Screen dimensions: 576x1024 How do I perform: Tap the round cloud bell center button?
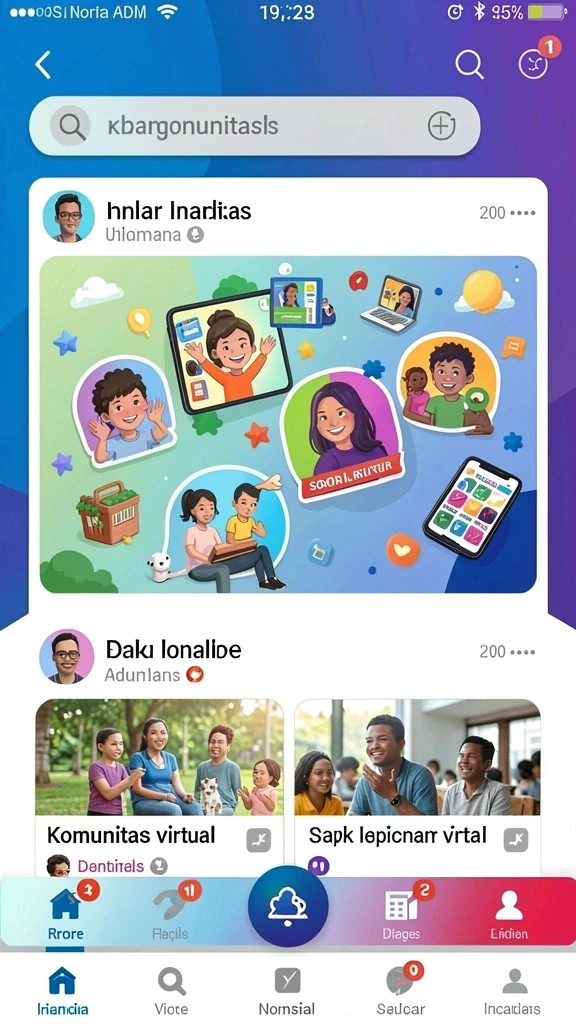click(x=288, y=906)
